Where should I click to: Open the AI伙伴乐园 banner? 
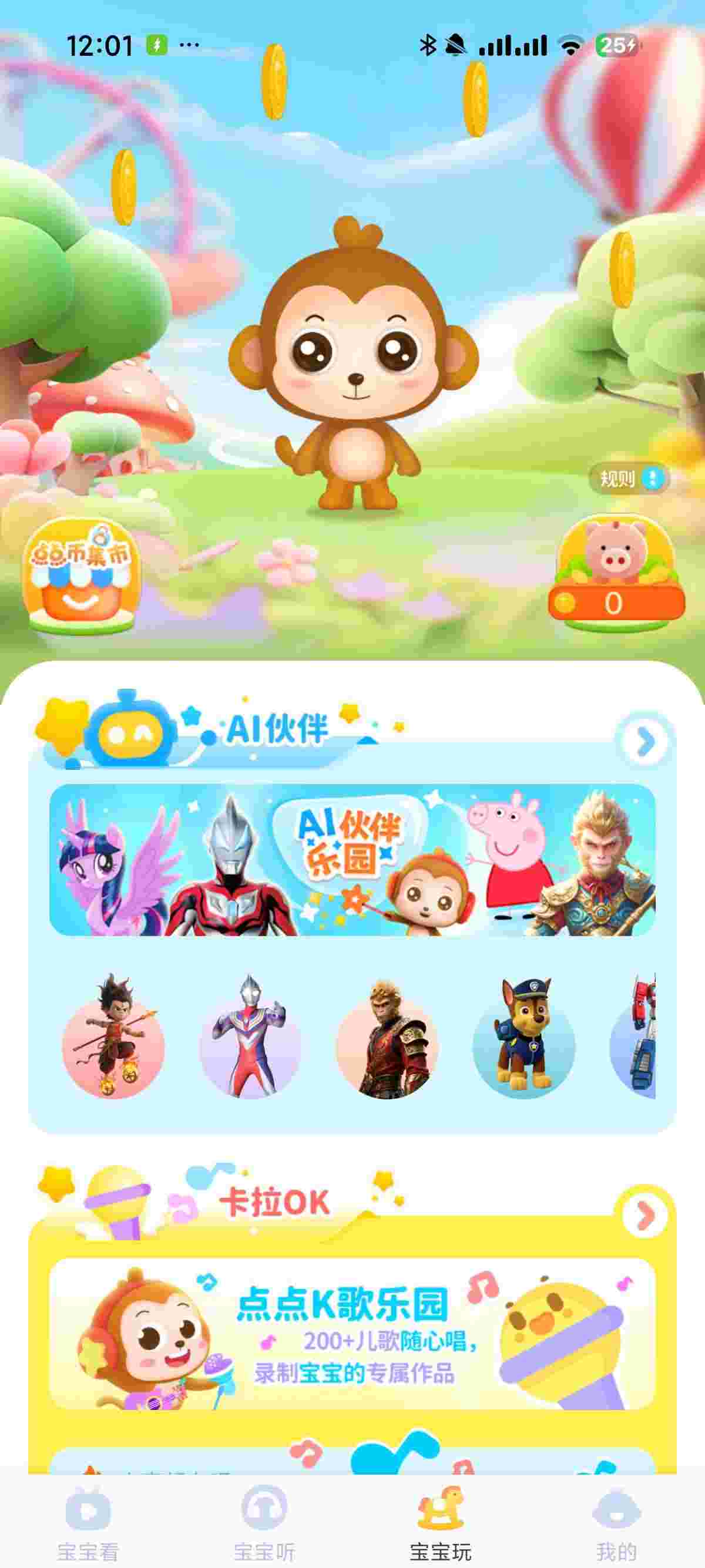pos(352,860)
